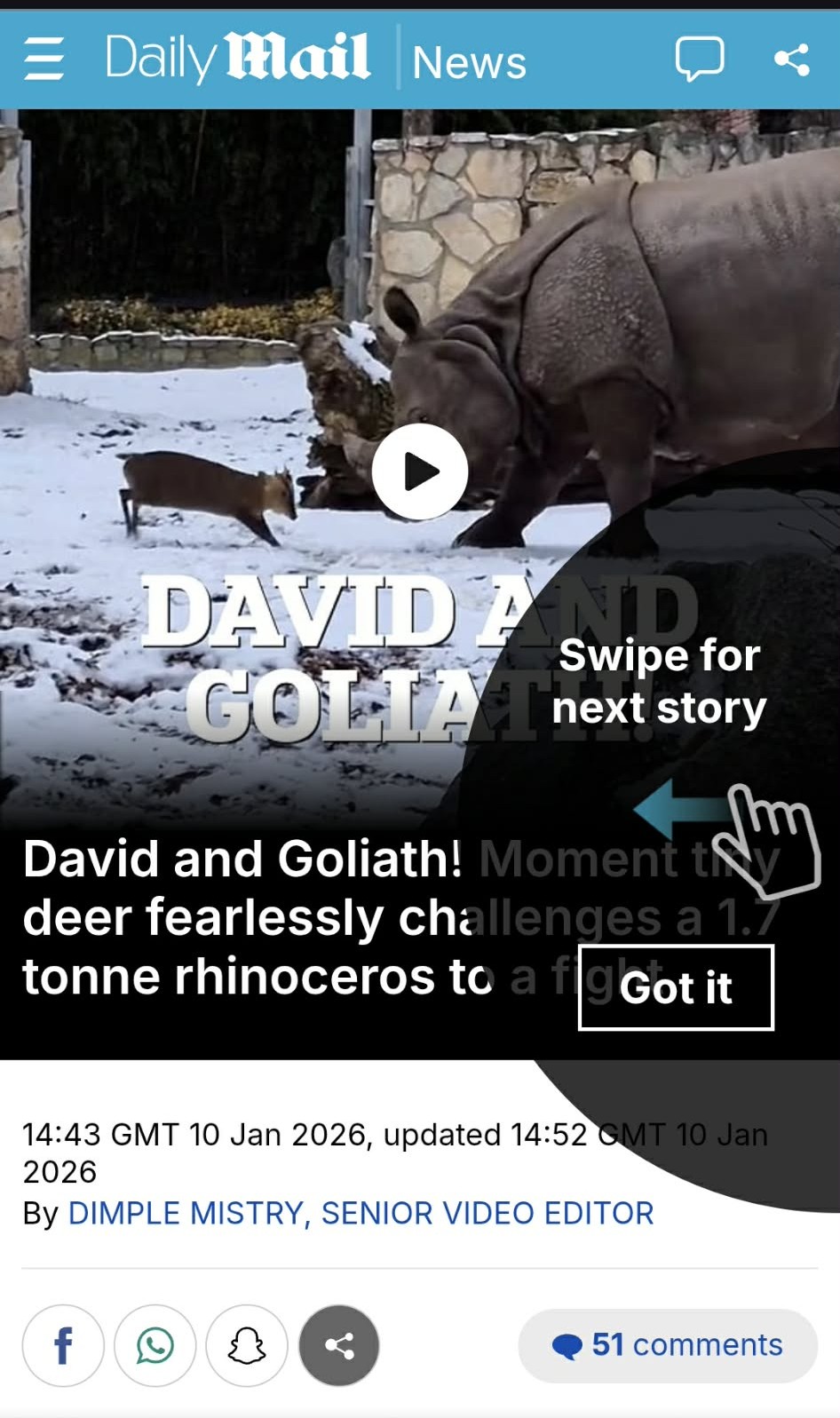Open comments from the header bubble icon
Image resolution: width=840 pixels, height=1418 pixels.
tap(699, 59)
